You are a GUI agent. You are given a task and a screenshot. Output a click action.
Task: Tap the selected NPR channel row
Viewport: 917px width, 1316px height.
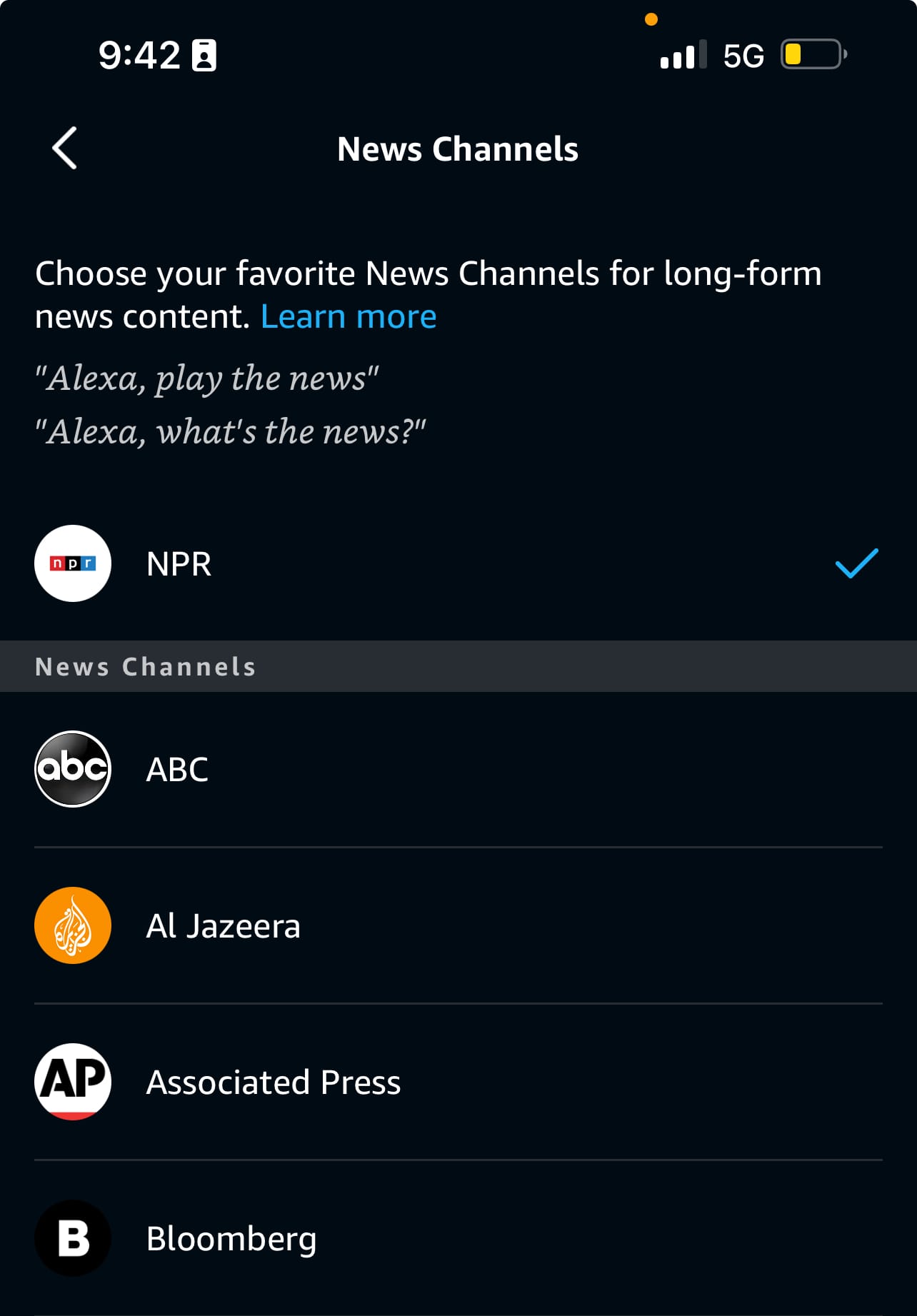pyautogui.click(x=457, y=564)
